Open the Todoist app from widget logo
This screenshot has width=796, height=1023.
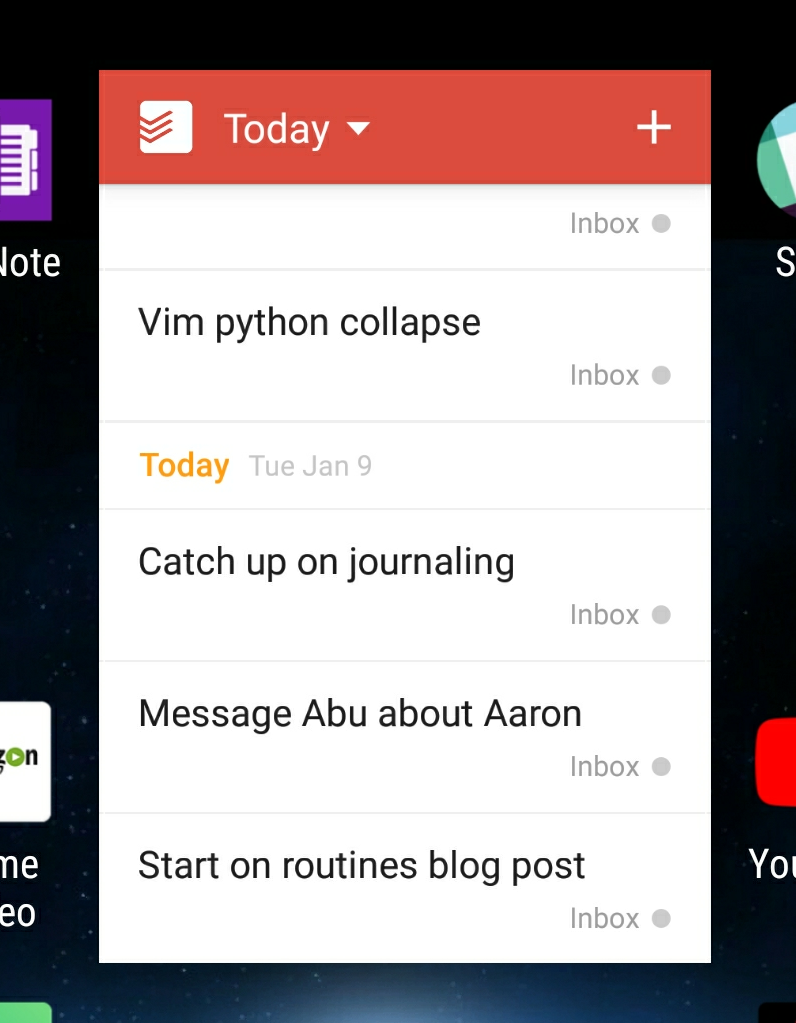click(x=166, y=128)
